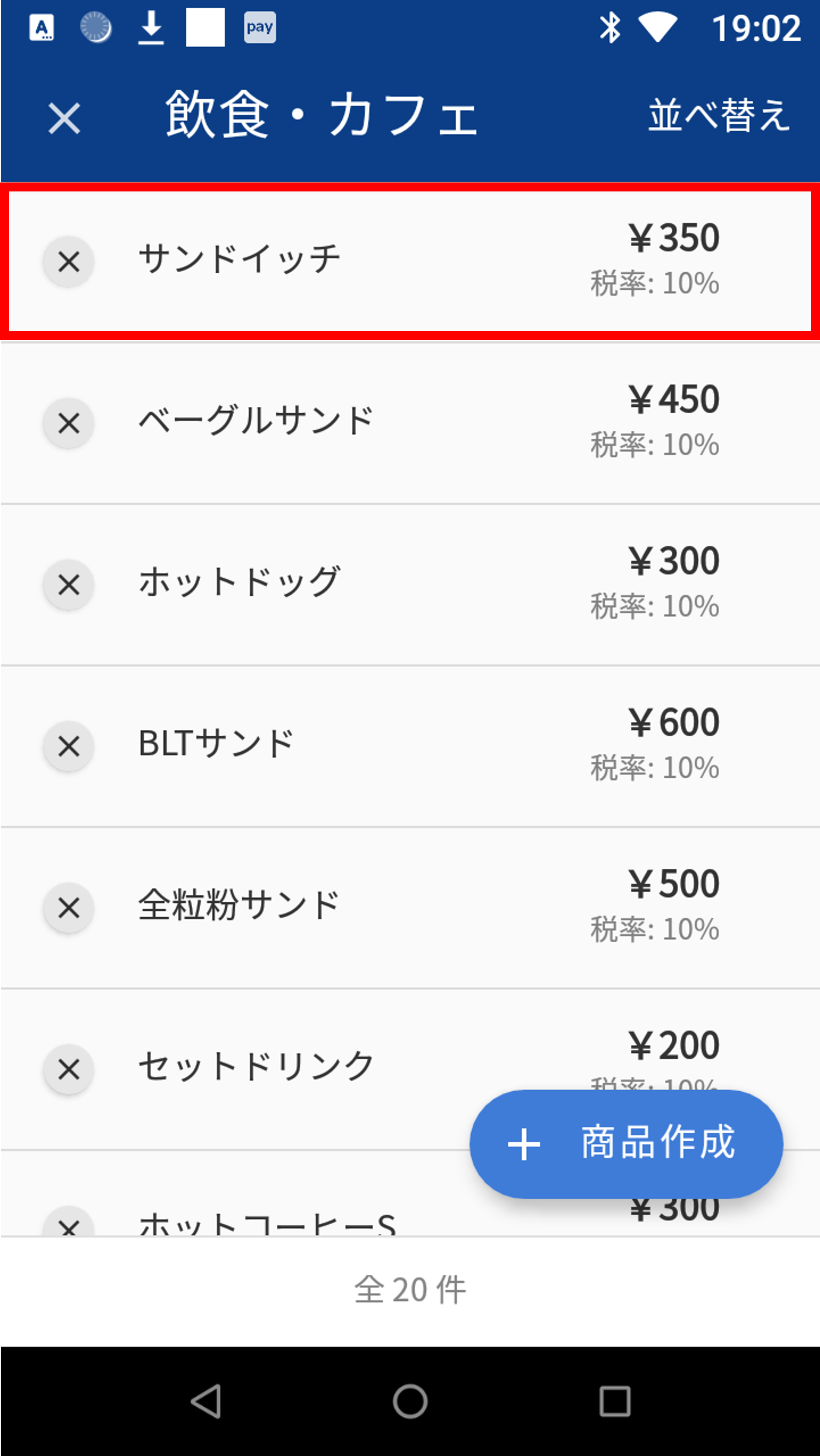Delete セットドリンク with its X button
Viewport: 820px width, 1456px height.
pyautogui.click(x=69, y=1069)
